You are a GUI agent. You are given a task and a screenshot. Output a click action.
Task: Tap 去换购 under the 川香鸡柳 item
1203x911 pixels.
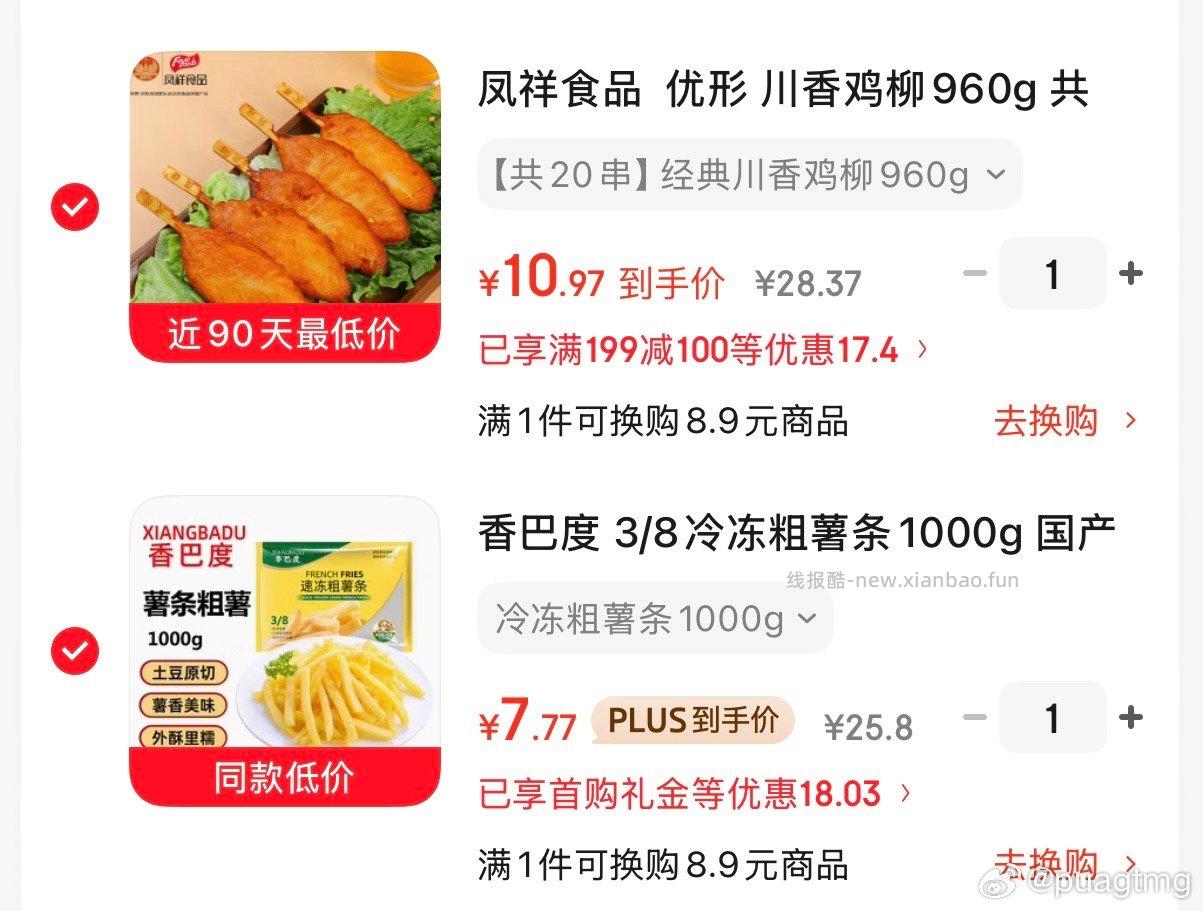click(1064, 421)
